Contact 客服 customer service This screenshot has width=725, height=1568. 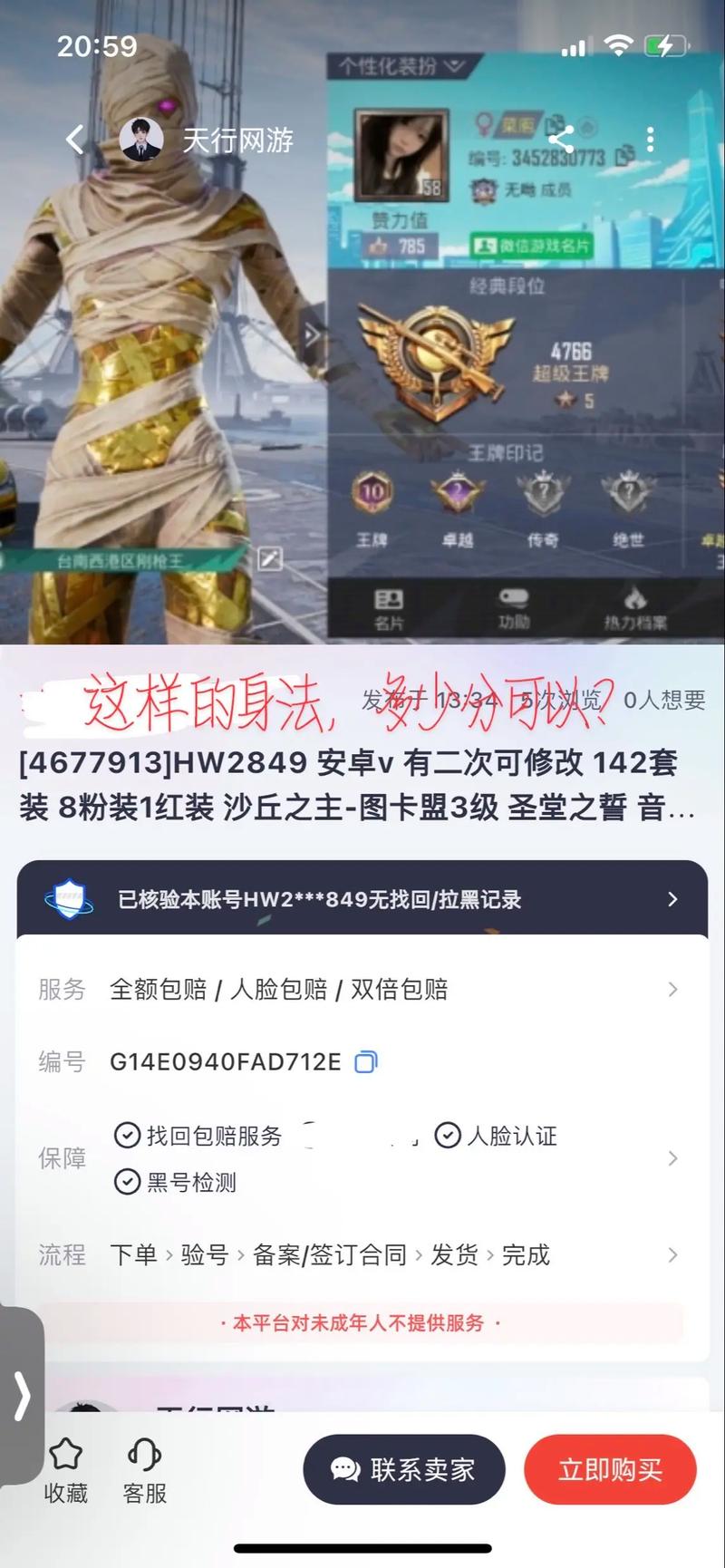pyautogui.click(x=145, y=1470)
